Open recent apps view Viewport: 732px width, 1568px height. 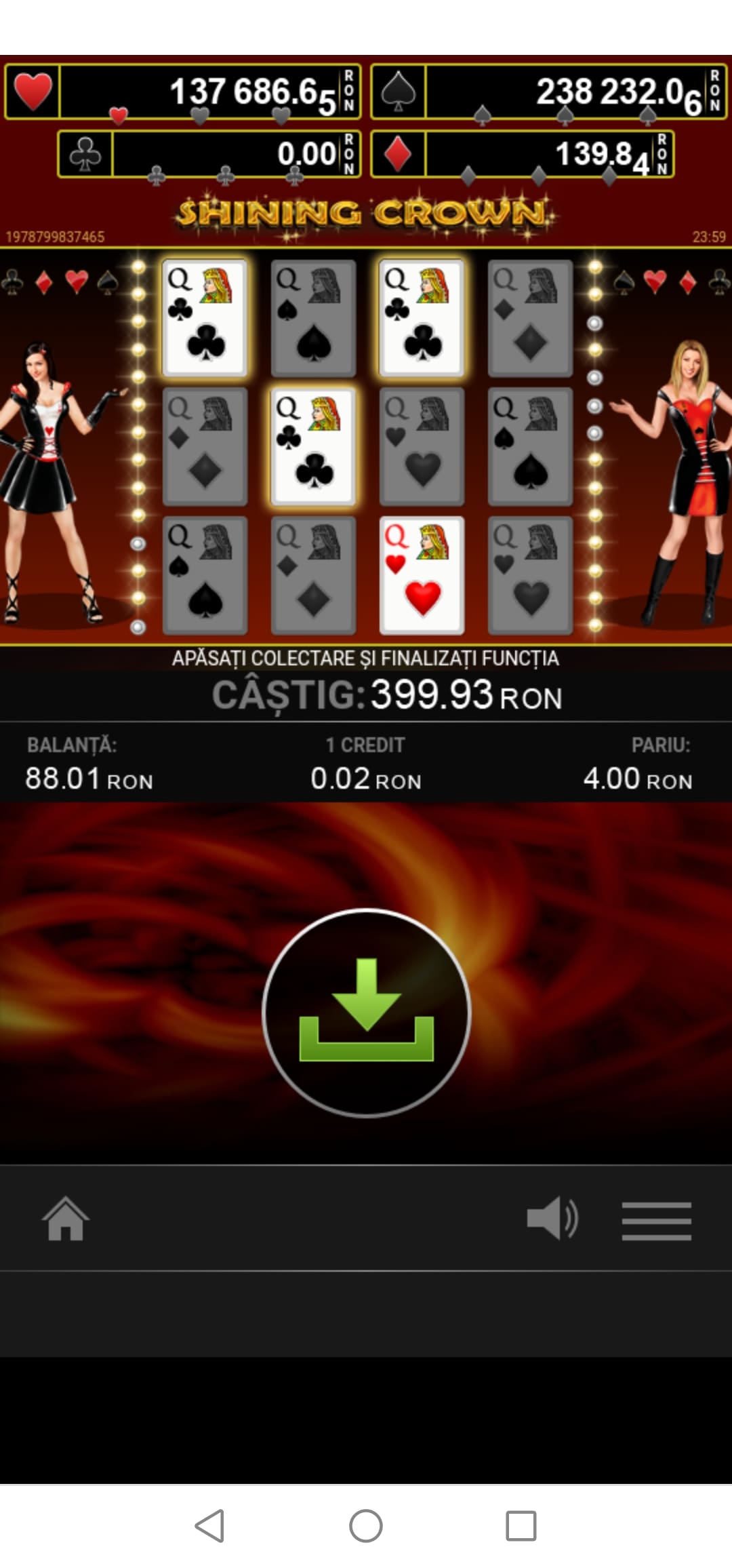[521, 1526]
